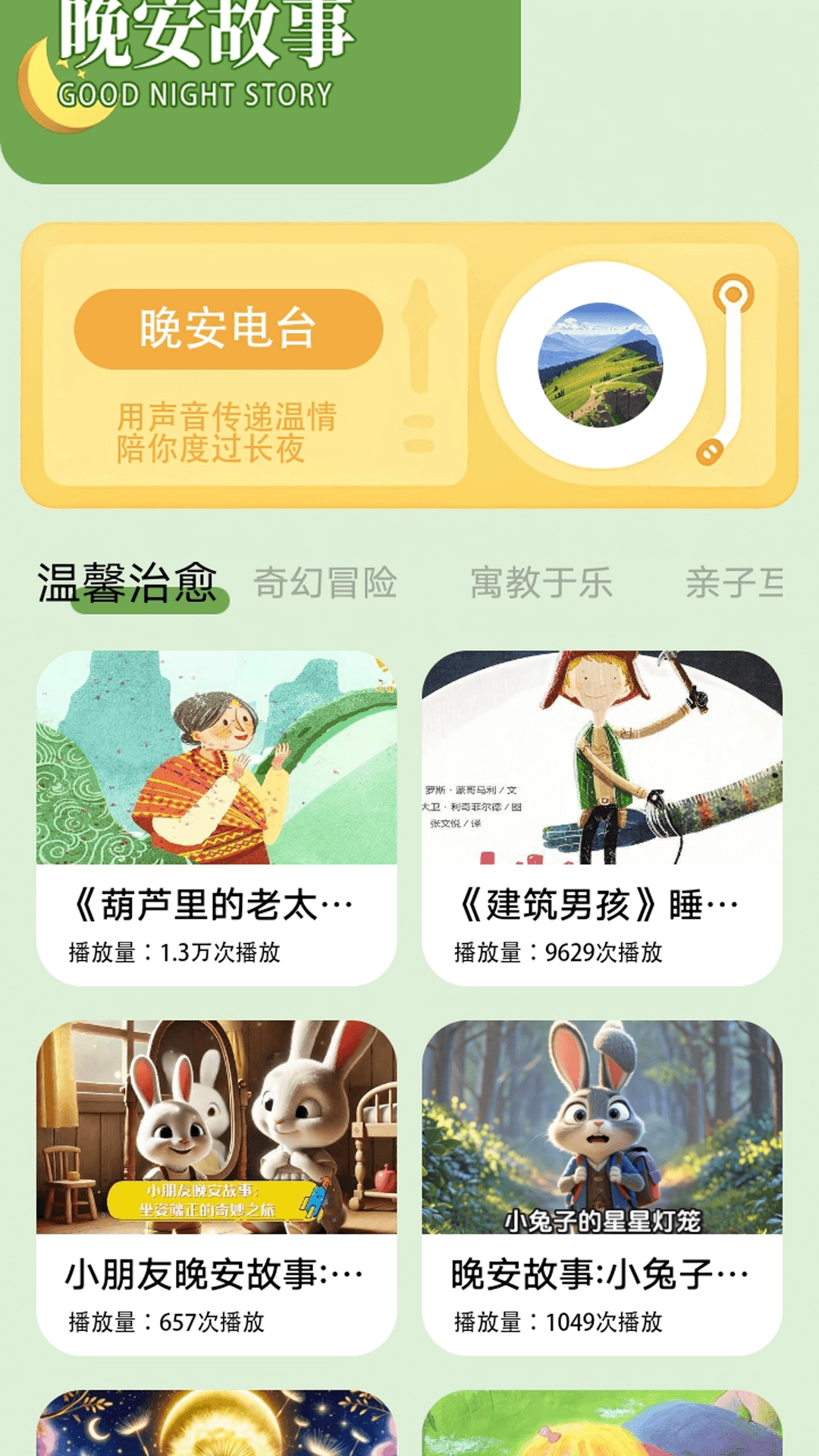Enable the 温馨治愈 category filter
This screenshot has height=1456, width=819.
tap(130, 582)
